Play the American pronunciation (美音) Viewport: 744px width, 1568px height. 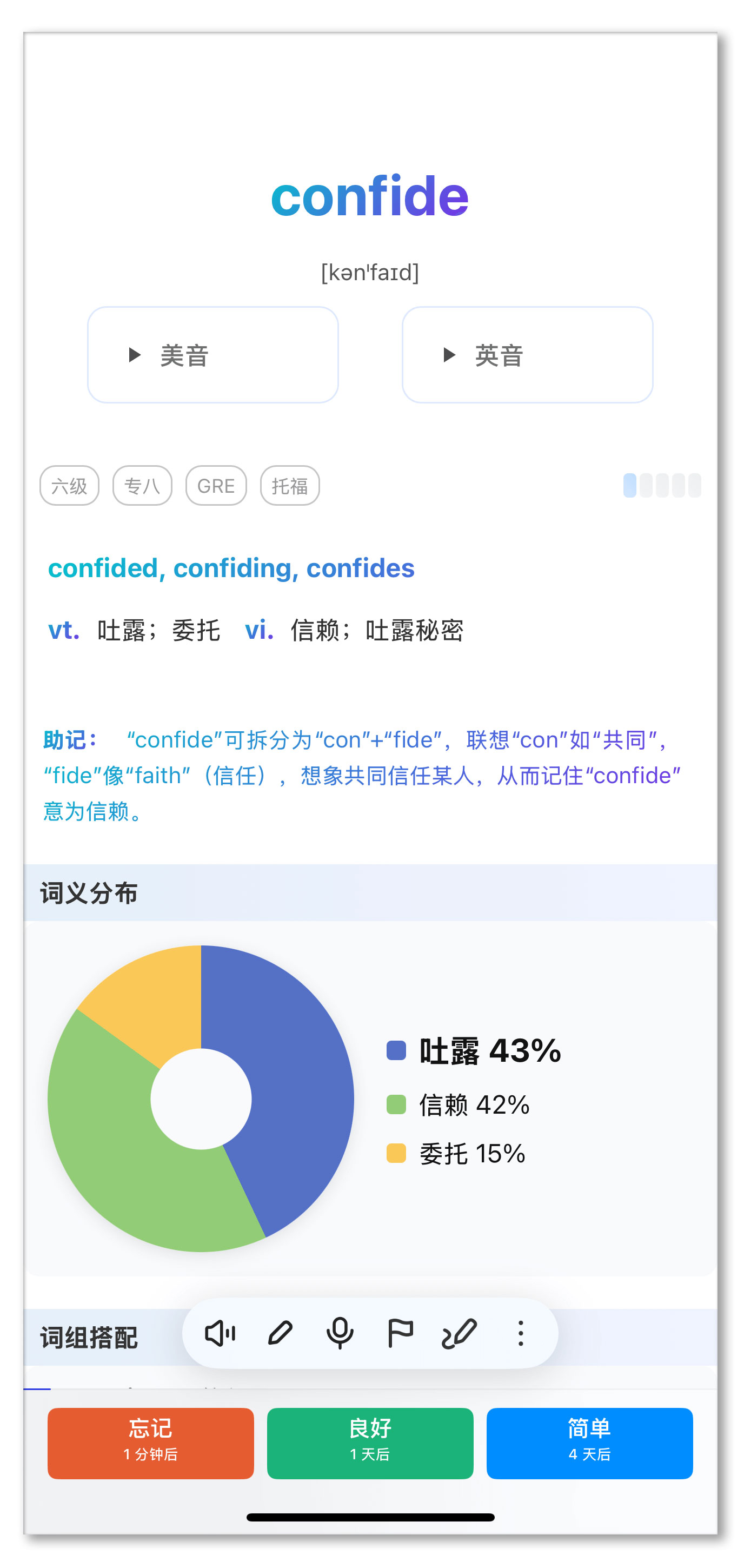(x=213, y=355)
